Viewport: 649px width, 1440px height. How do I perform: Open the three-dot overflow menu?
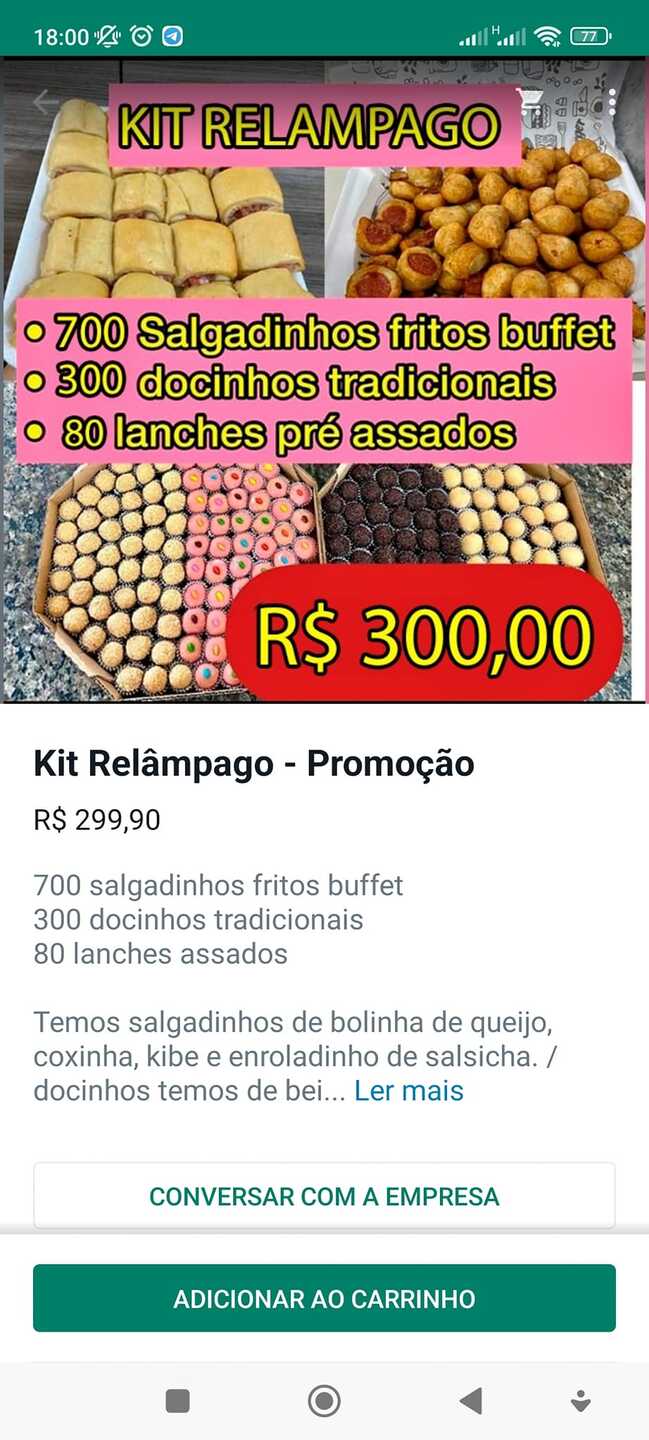click(x=611, y=101)
